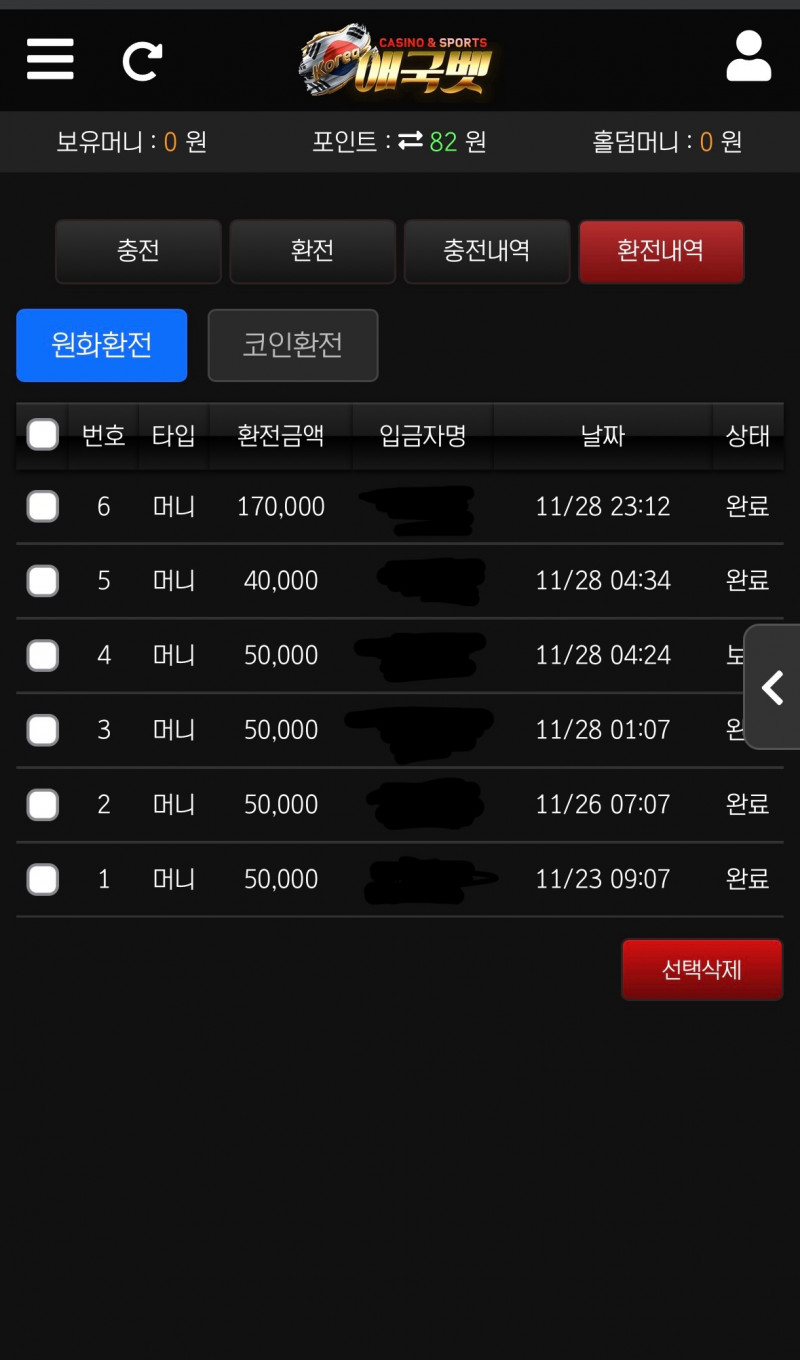This screenshot has width=800, height=1360.
Task: Tap the point exchange arrows icon
Action: (410, 142)
